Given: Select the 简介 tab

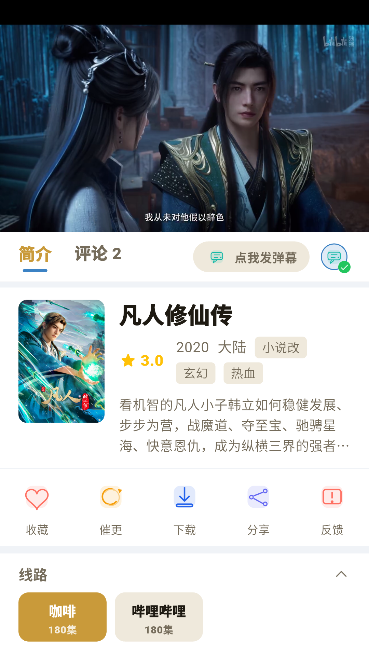Looking at the screenshot, I should point(35,254).
